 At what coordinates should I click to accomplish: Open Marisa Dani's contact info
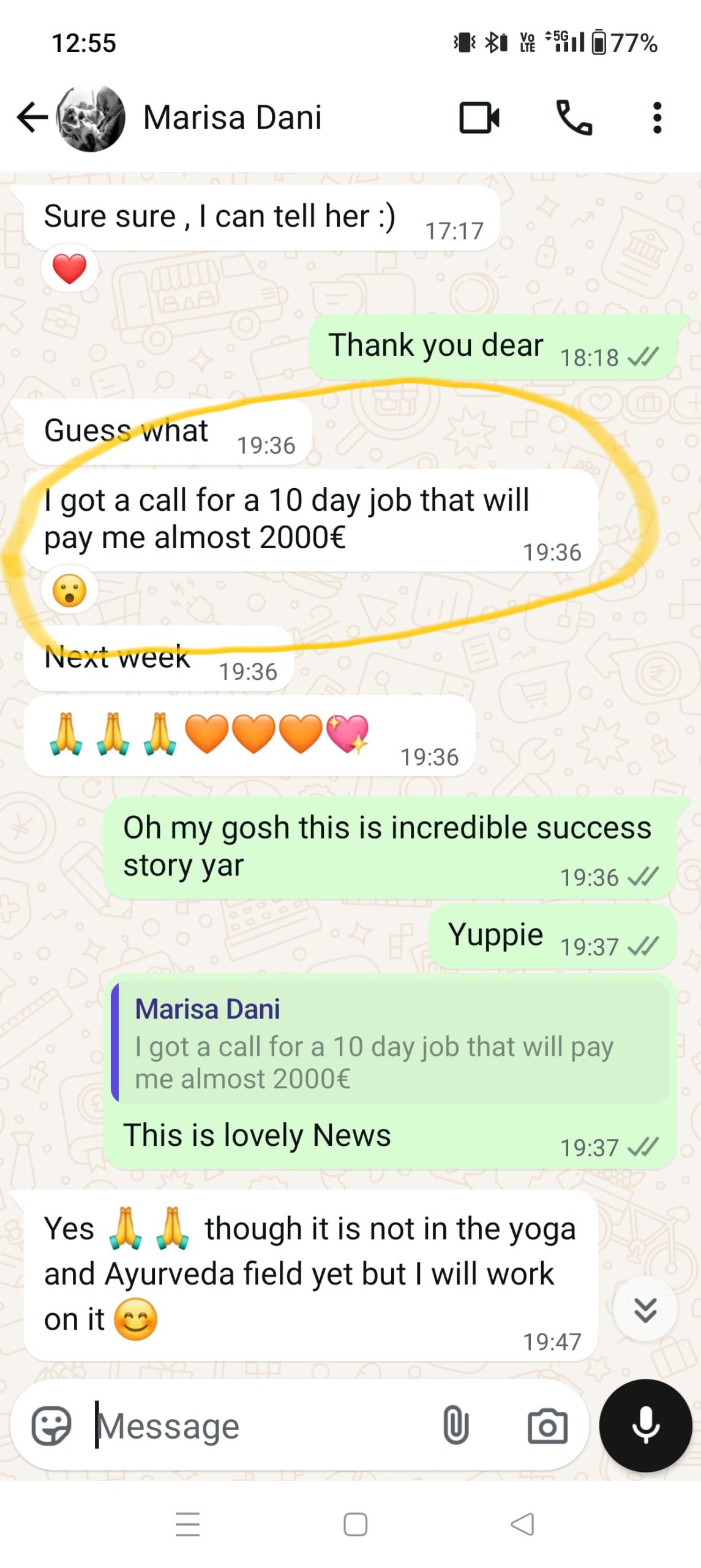click(x=232, y=117)
